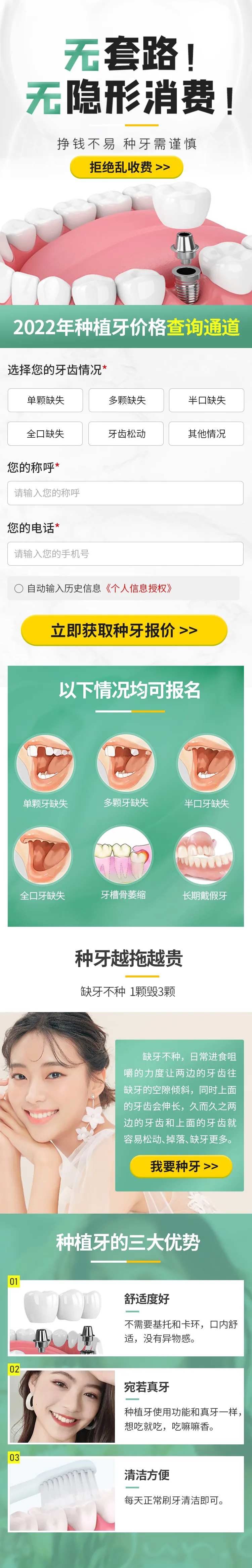Select 其他情况 option

[206, 433]
